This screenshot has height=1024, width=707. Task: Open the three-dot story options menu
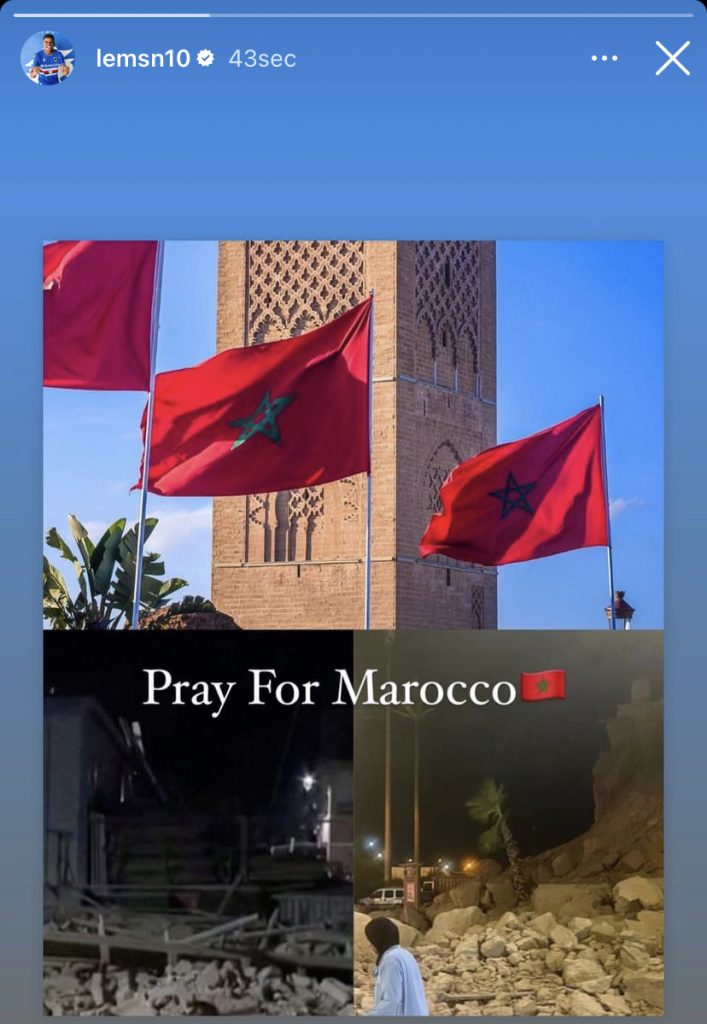point(604,58)
